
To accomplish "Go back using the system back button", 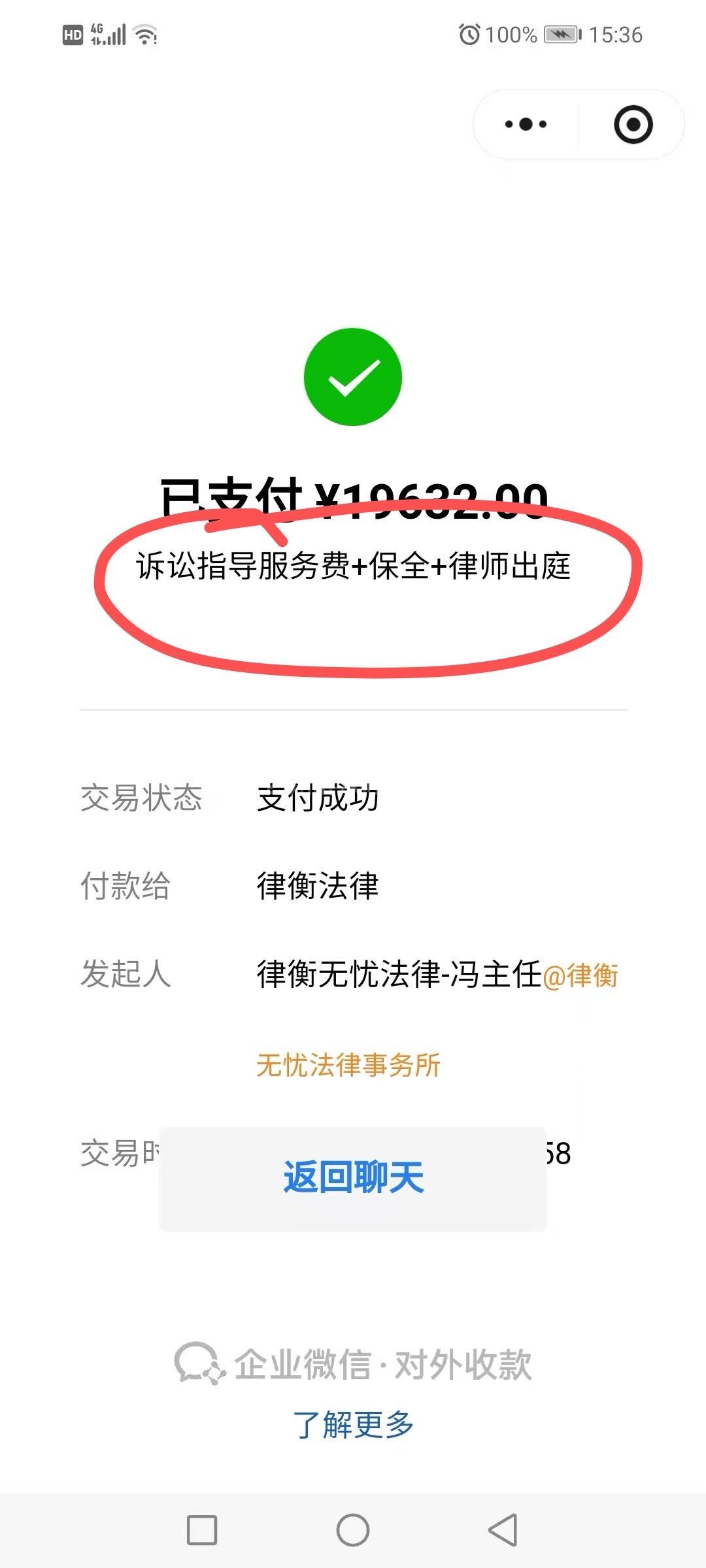I will pos(503,1530).
